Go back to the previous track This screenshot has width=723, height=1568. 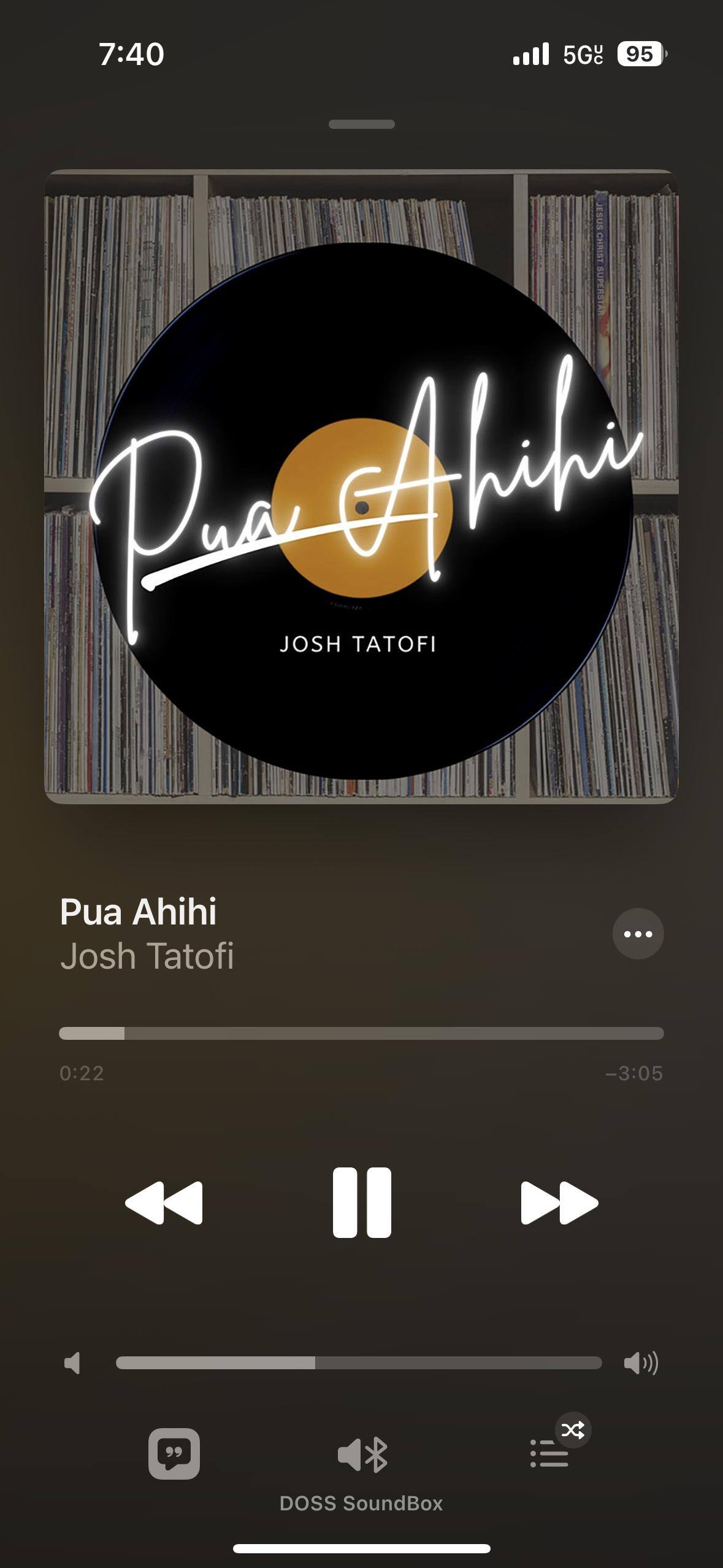(x=164, y=1202)
